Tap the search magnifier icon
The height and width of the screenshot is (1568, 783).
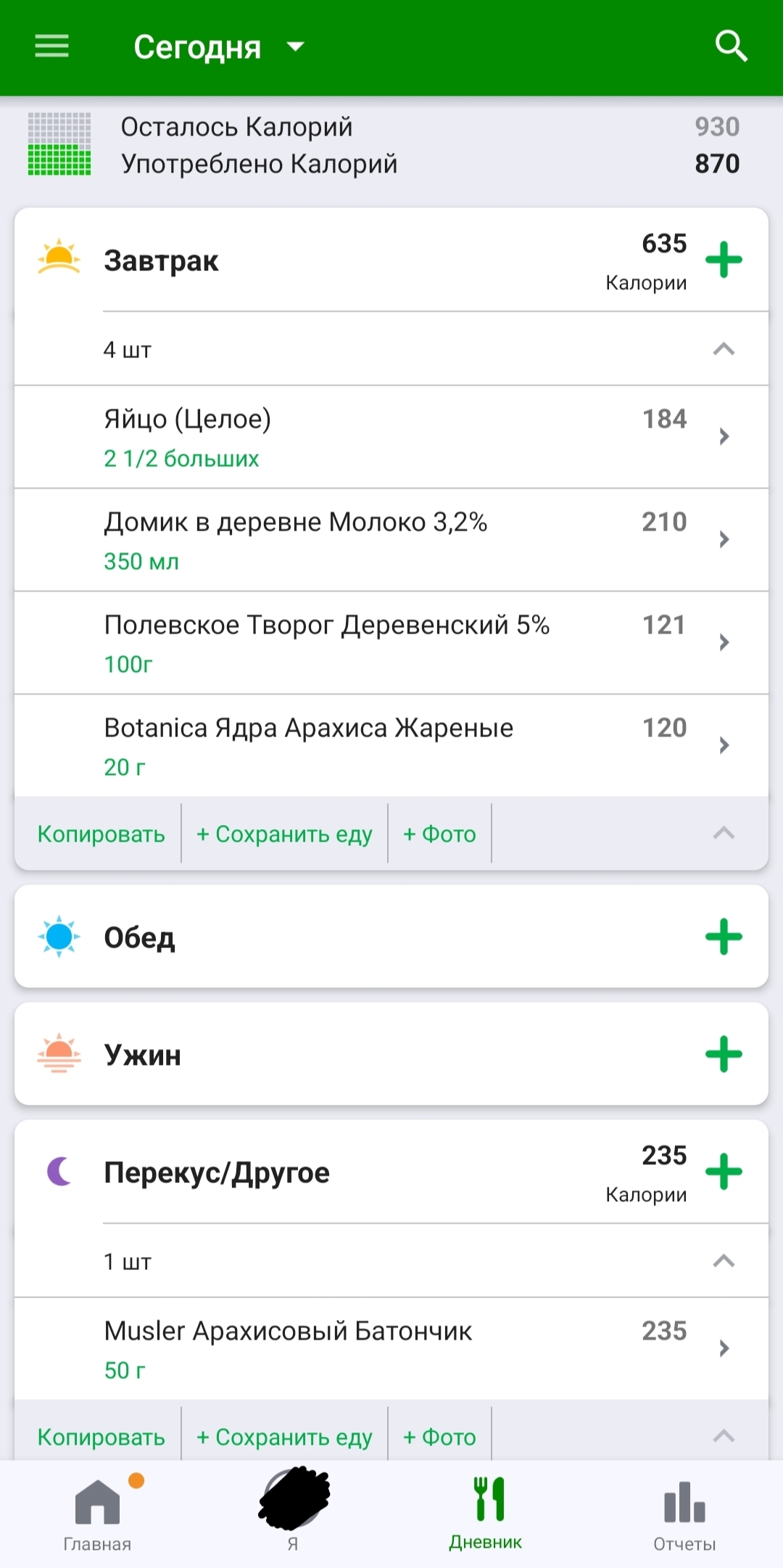tap(730, 46)
